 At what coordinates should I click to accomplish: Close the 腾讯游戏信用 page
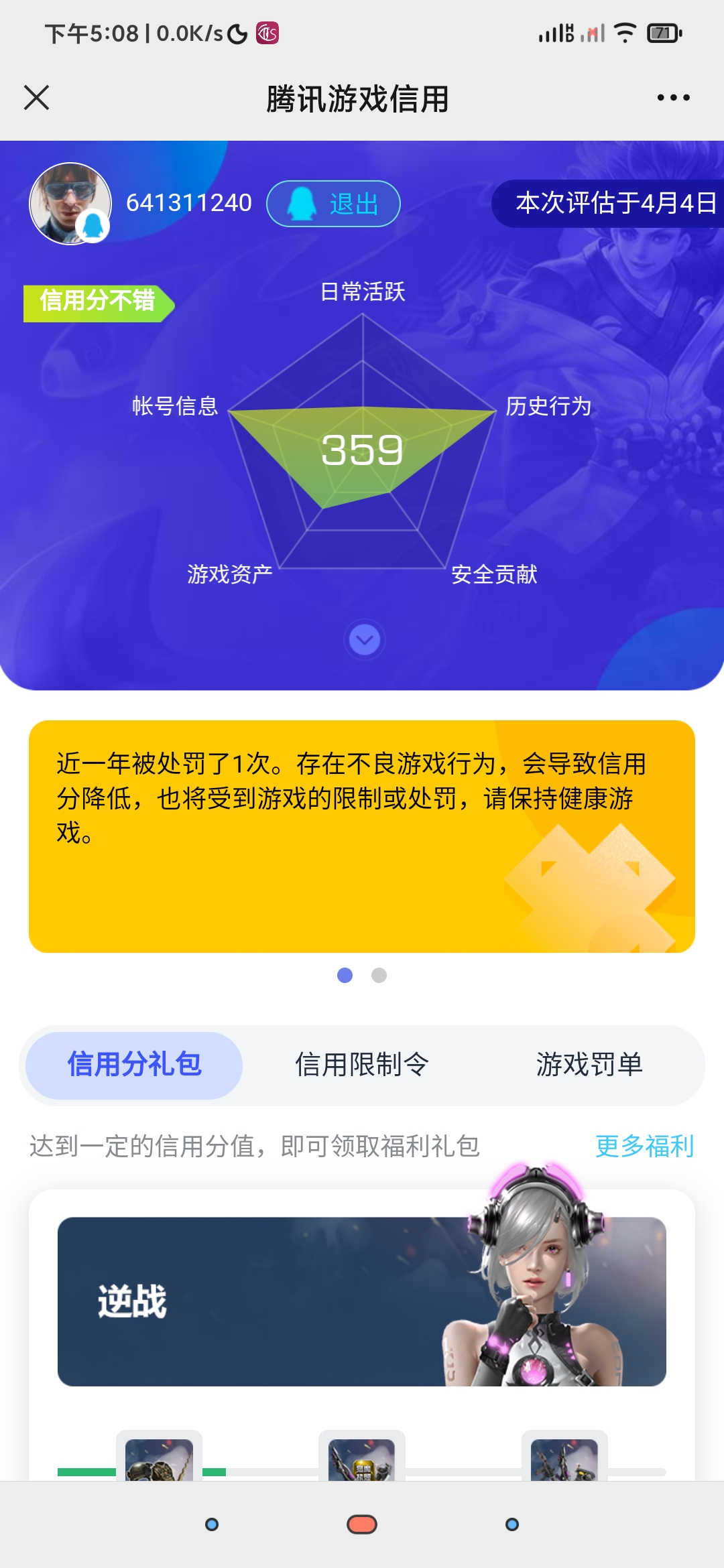pyautogui.click(x=37, y=98)
